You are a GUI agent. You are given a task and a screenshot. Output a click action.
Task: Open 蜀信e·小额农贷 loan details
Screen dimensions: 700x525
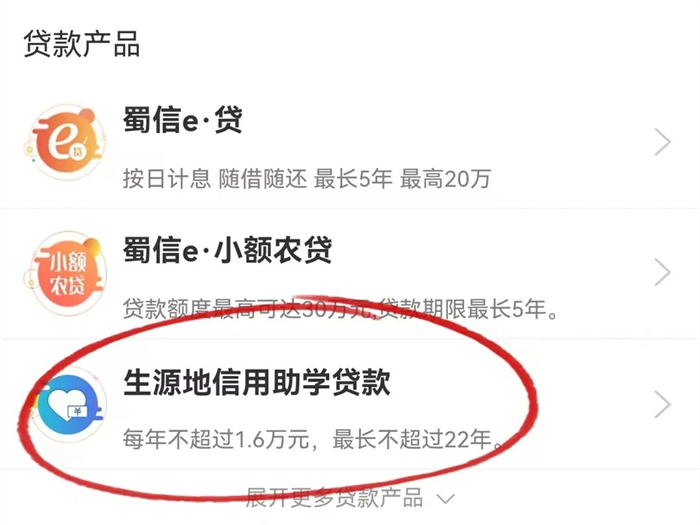click(x=350, y=273)
